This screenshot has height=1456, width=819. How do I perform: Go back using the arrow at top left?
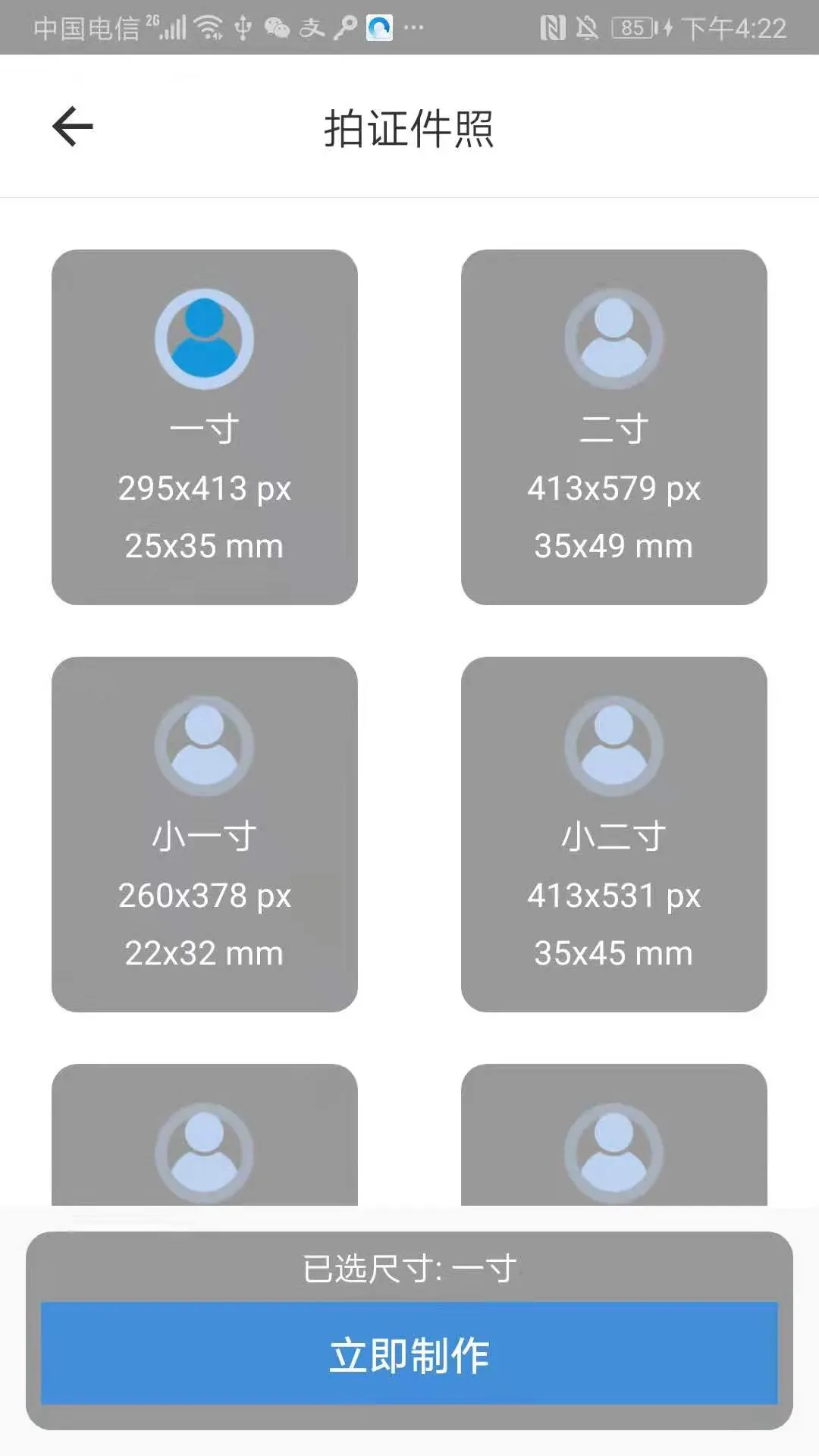[72, 125]
